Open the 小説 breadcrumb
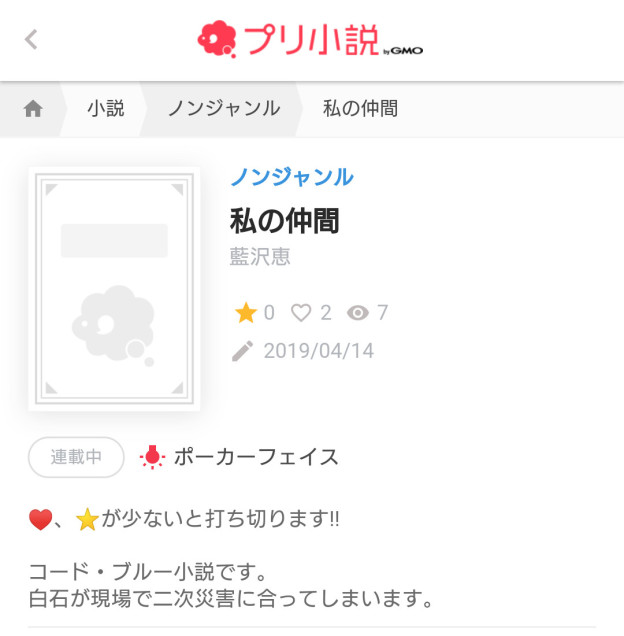Image resolution: width=624 pixels, height=636 pixels. [105, 109]
